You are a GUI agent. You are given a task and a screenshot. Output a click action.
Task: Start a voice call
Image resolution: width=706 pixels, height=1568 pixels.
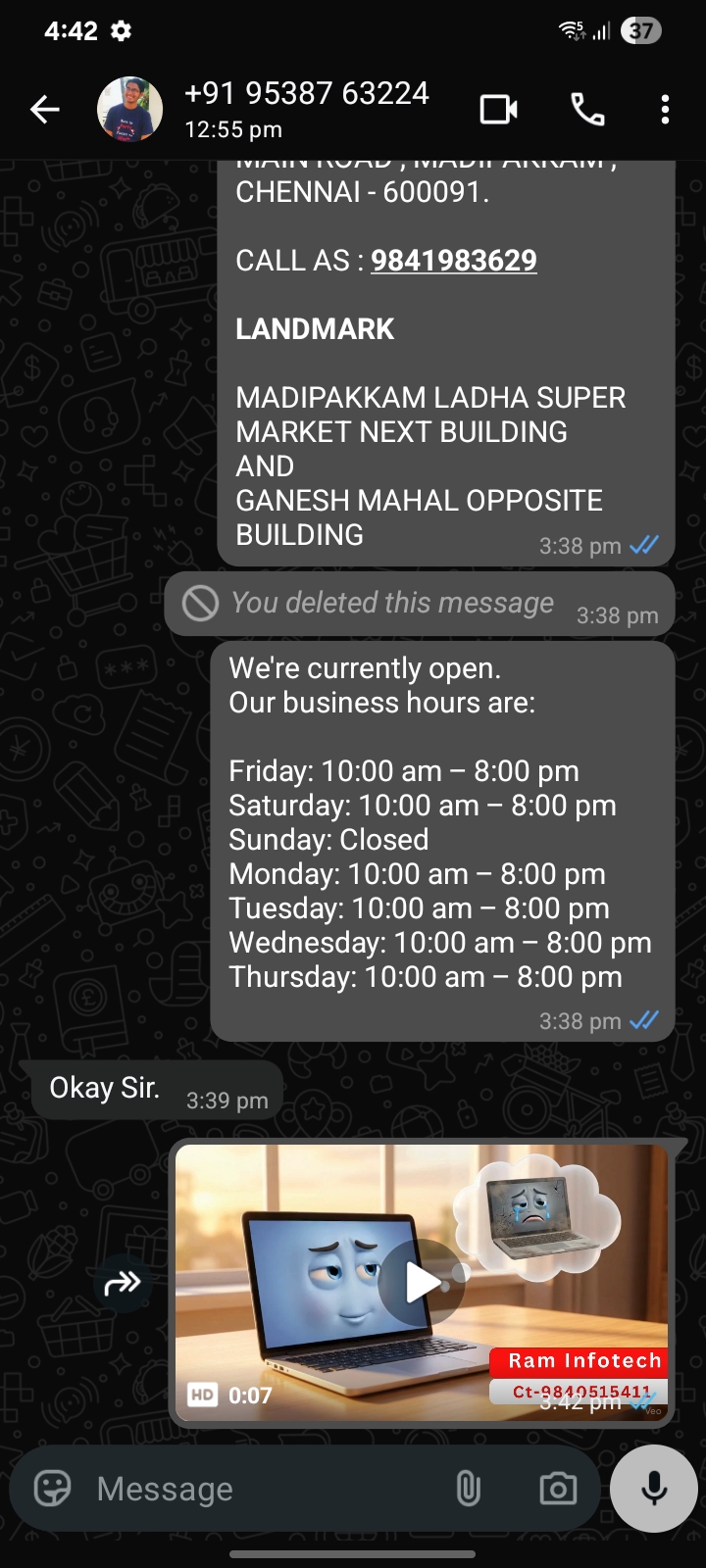pyautogui.click(x=587, y=110)
